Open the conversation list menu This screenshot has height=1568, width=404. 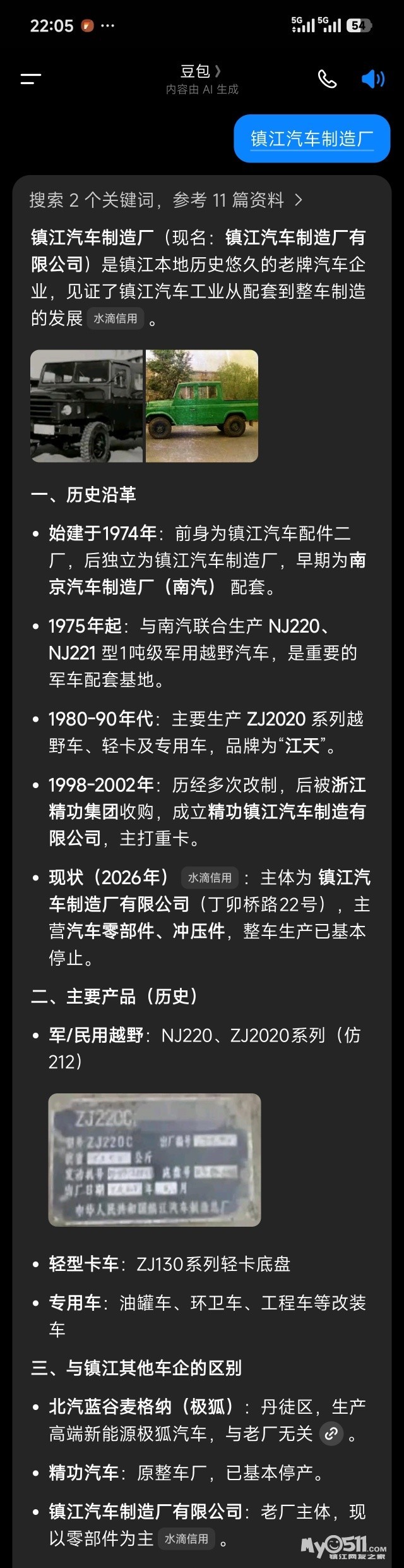30,79
